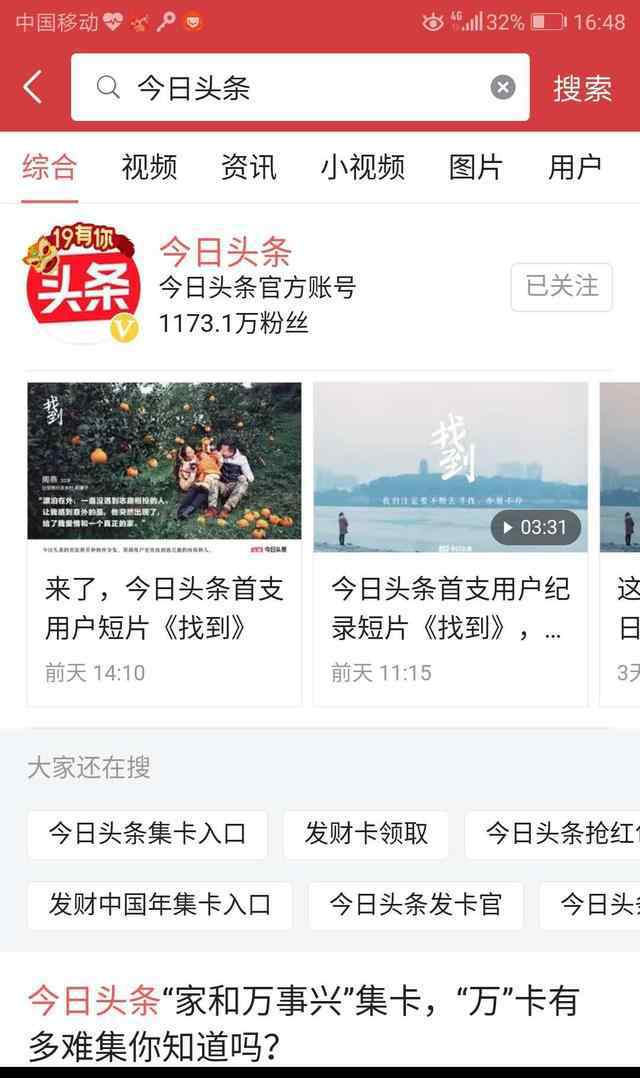Image resolution: width=640 pixels, height=1078 pixels.
Task: Search suggestion 今日头条集卡入口
Action: point(147,833)
